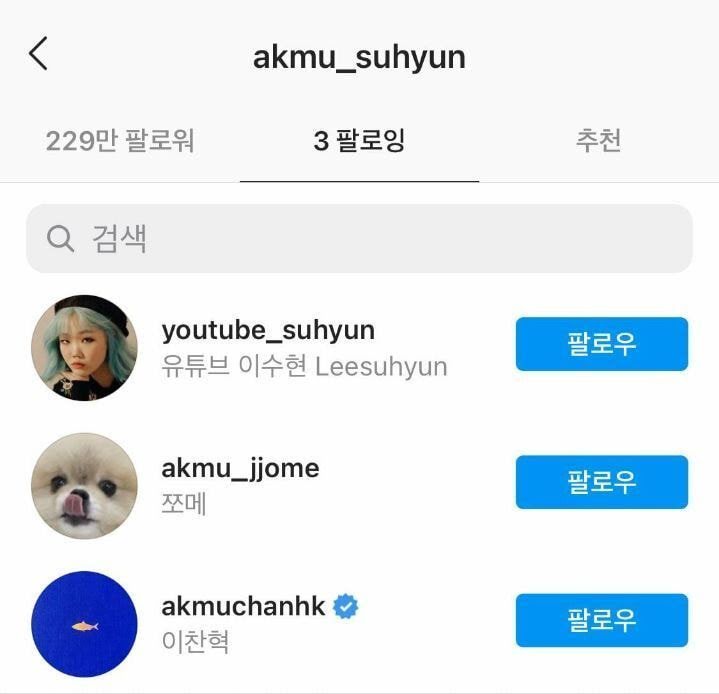This screenshot has width=719, height=694.
Task: Follow youtube_suhyun with 팔로우 button
Action: pos(601,344)
